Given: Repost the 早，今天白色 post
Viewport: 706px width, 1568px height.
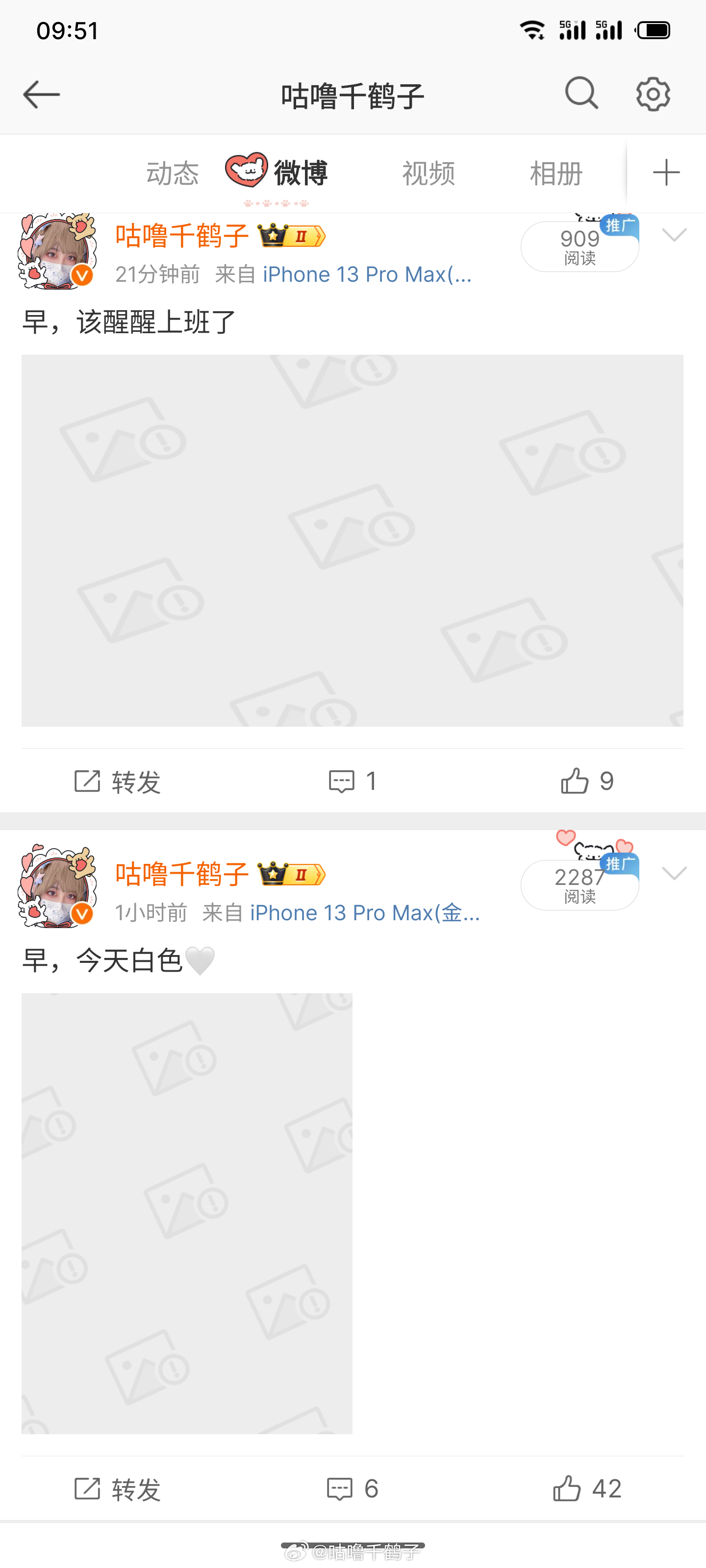Looking at the screenshot, I should (118, 1489).
